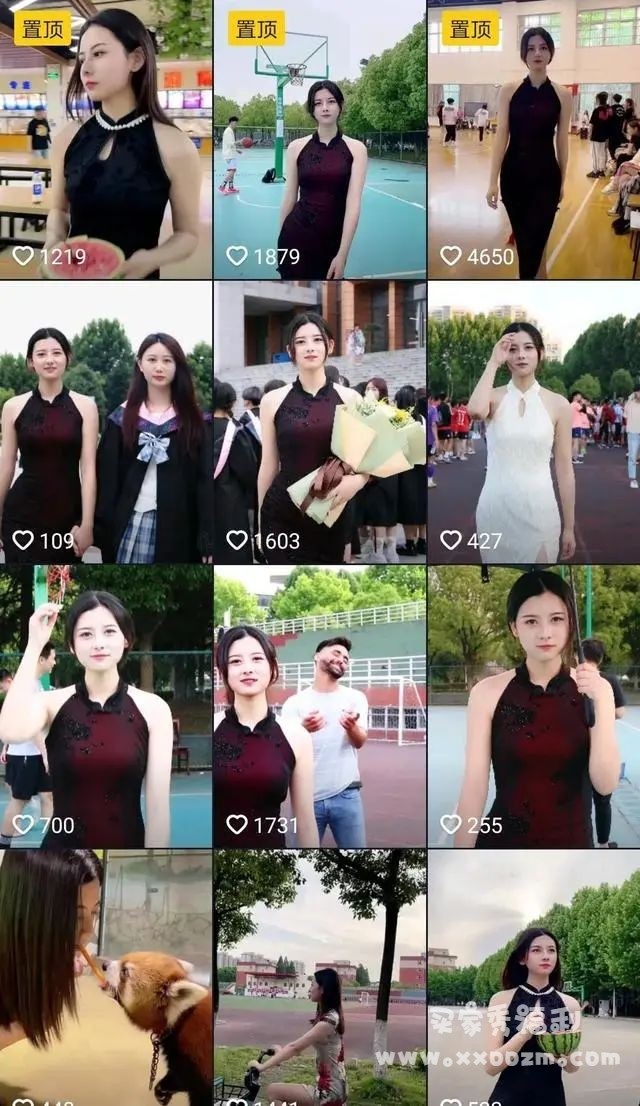This screenshot has width=640, height=1106.
Task: Open the video with 109 likes
Action: pos(106,422)
